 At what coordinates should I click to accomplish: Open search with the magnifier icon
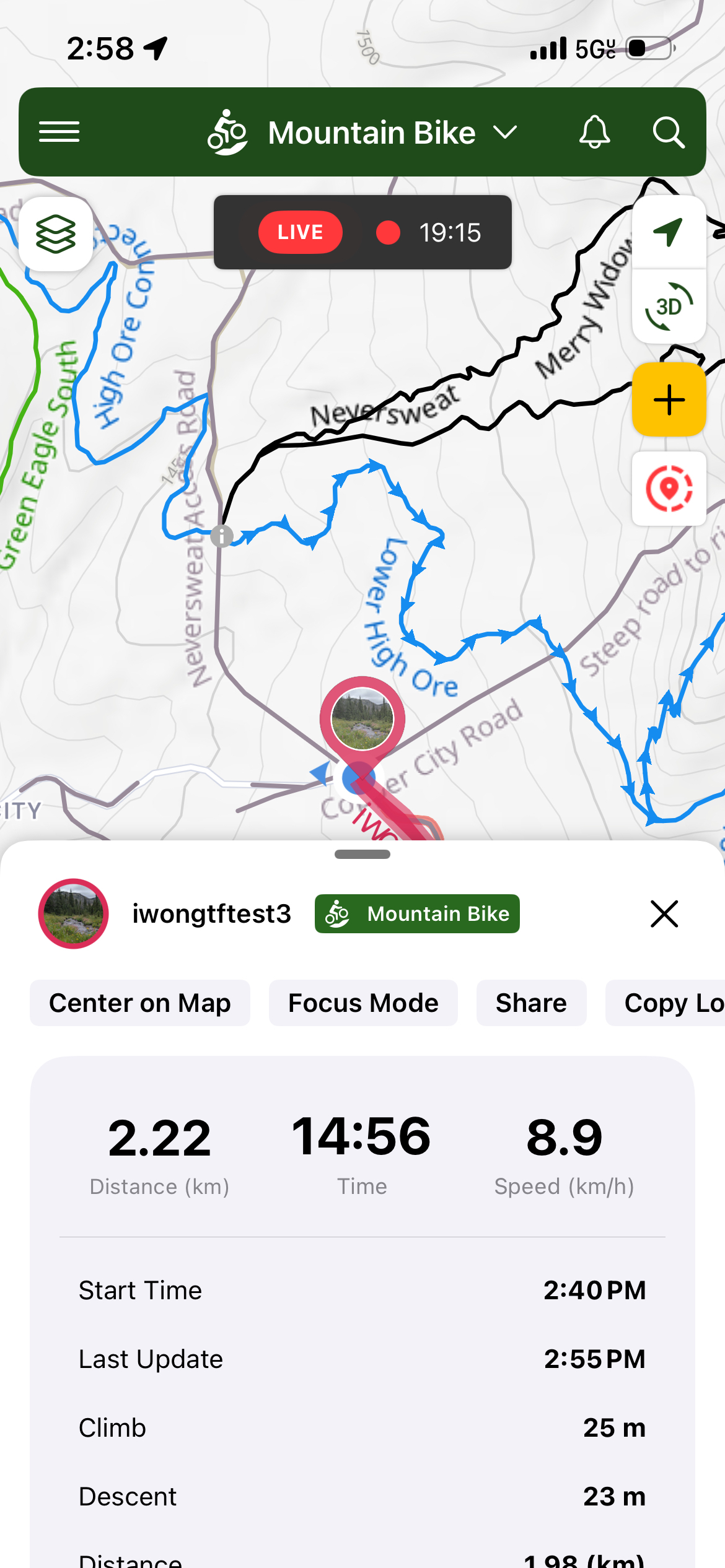coord(669,132)
